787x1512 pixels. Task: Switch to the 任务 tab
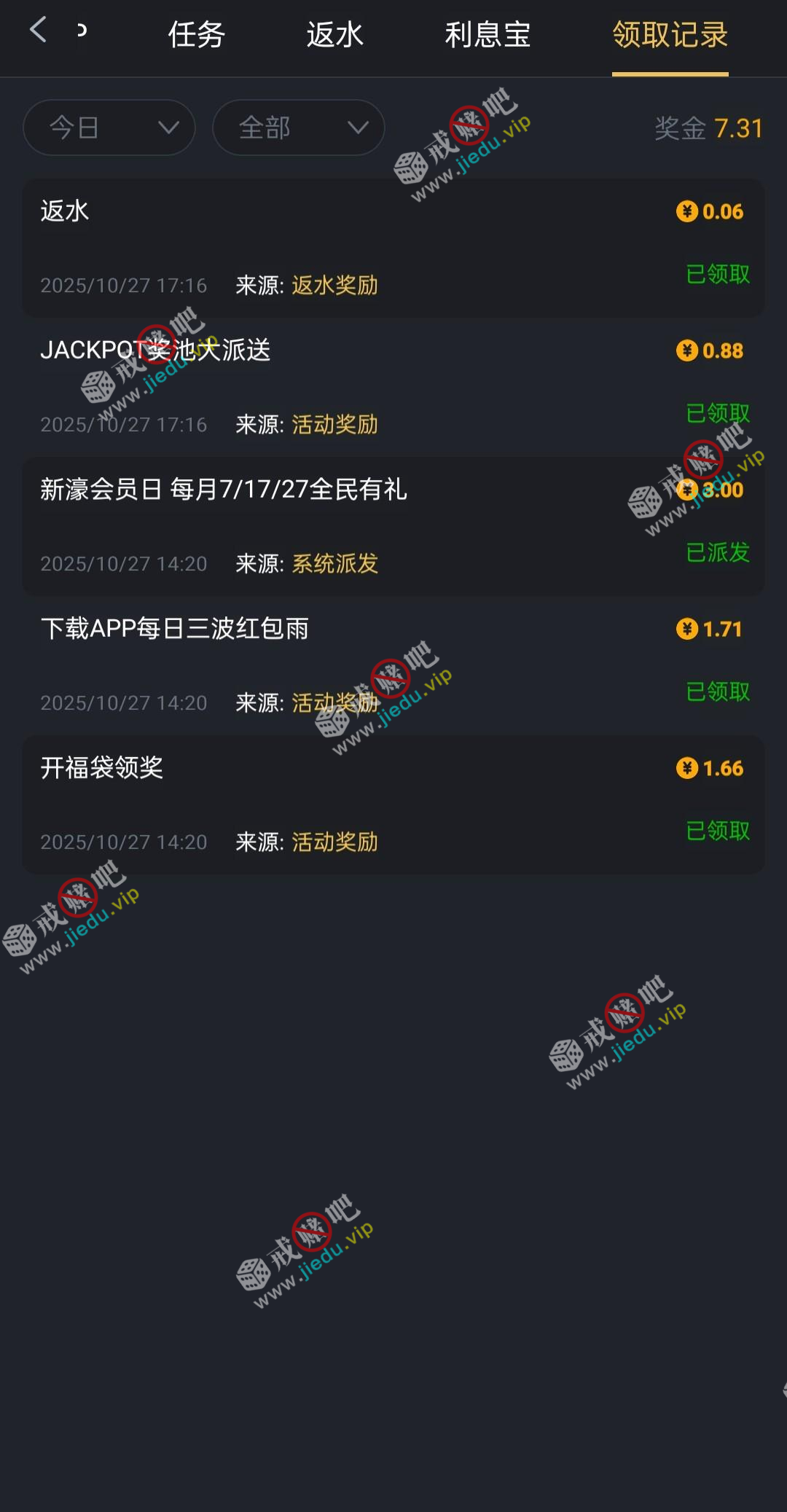point(196,34)
